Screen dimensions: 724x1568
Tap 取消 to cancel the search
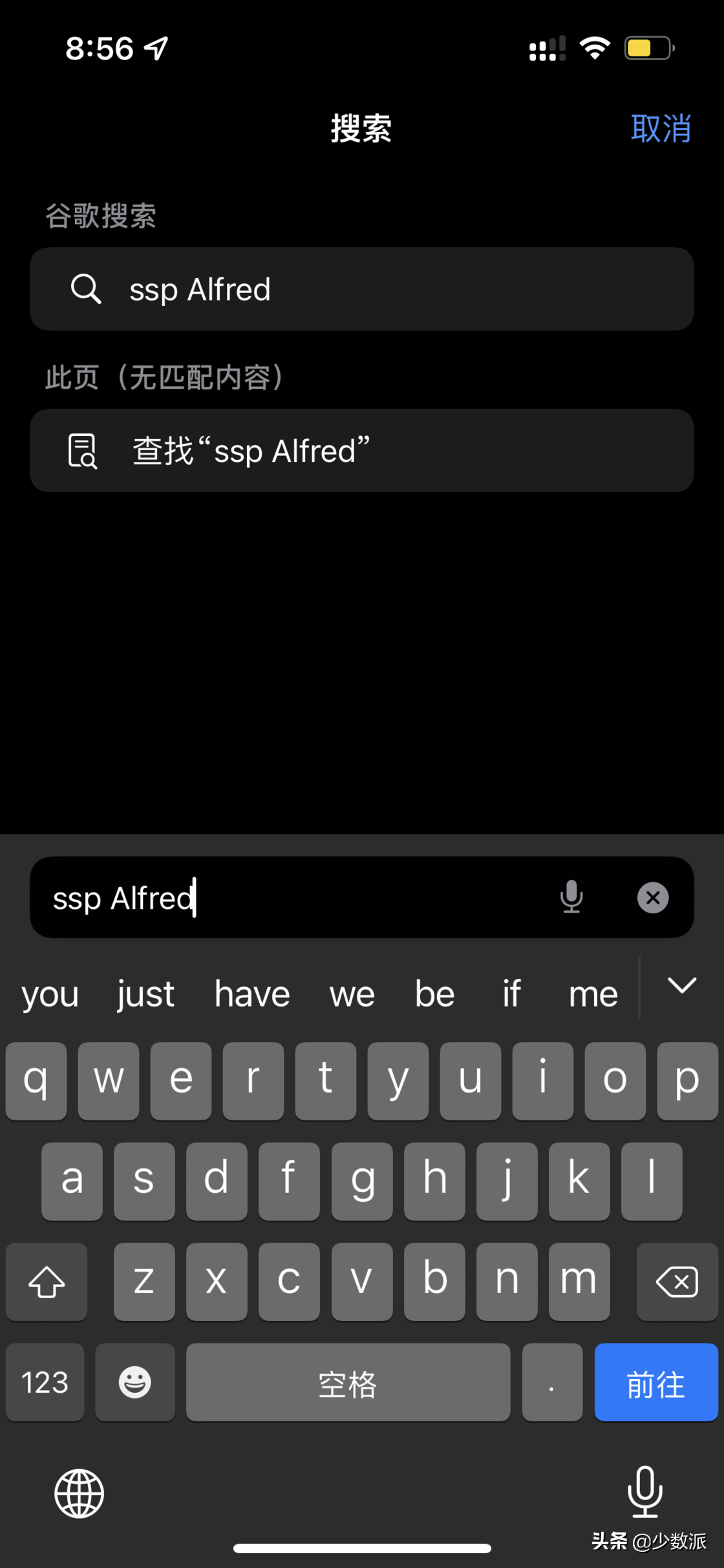[x=661, y=128]
